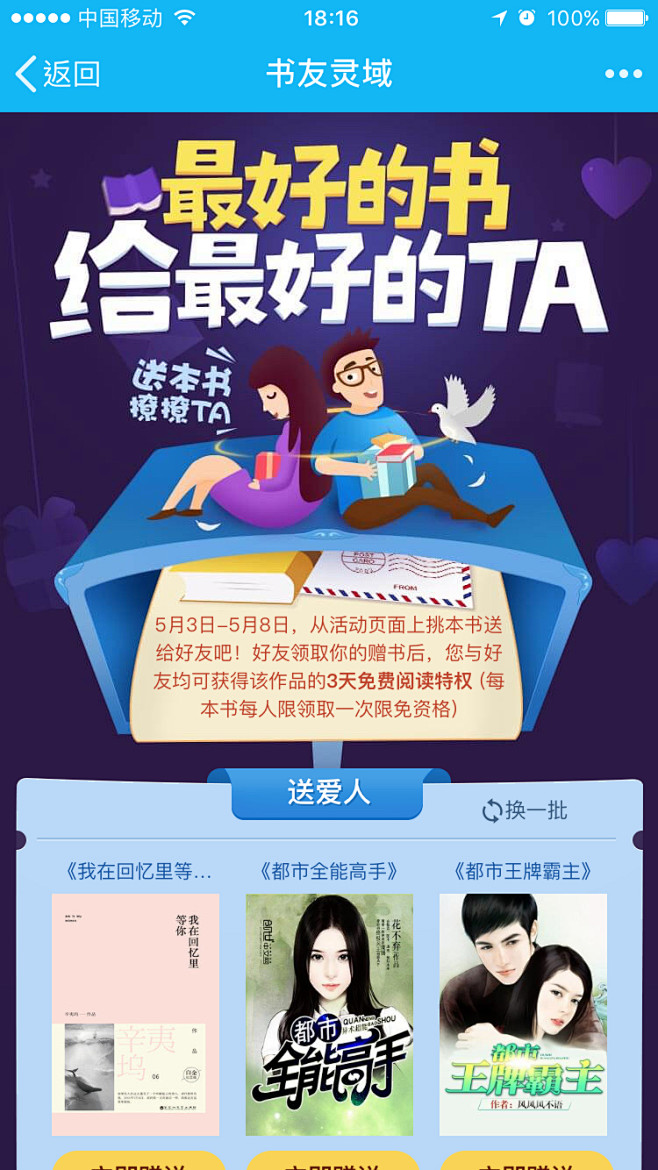Open book 《我在回忆里等你》 cover
The image size is (658, 1170).
coord(135,1014)
